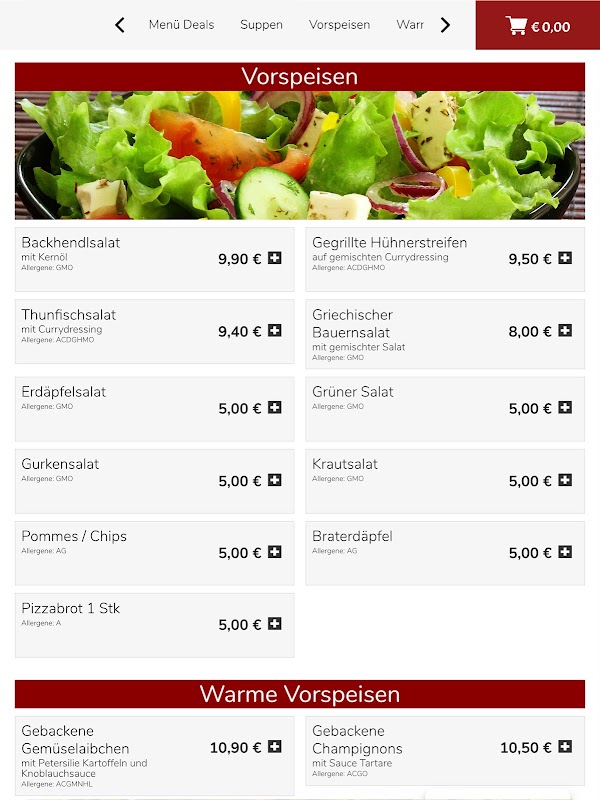Viewport: 600px width, 800px height.
Task: Add Pommes / Chips to the cart
Action: pyautogui.click(x=275, y=552)
